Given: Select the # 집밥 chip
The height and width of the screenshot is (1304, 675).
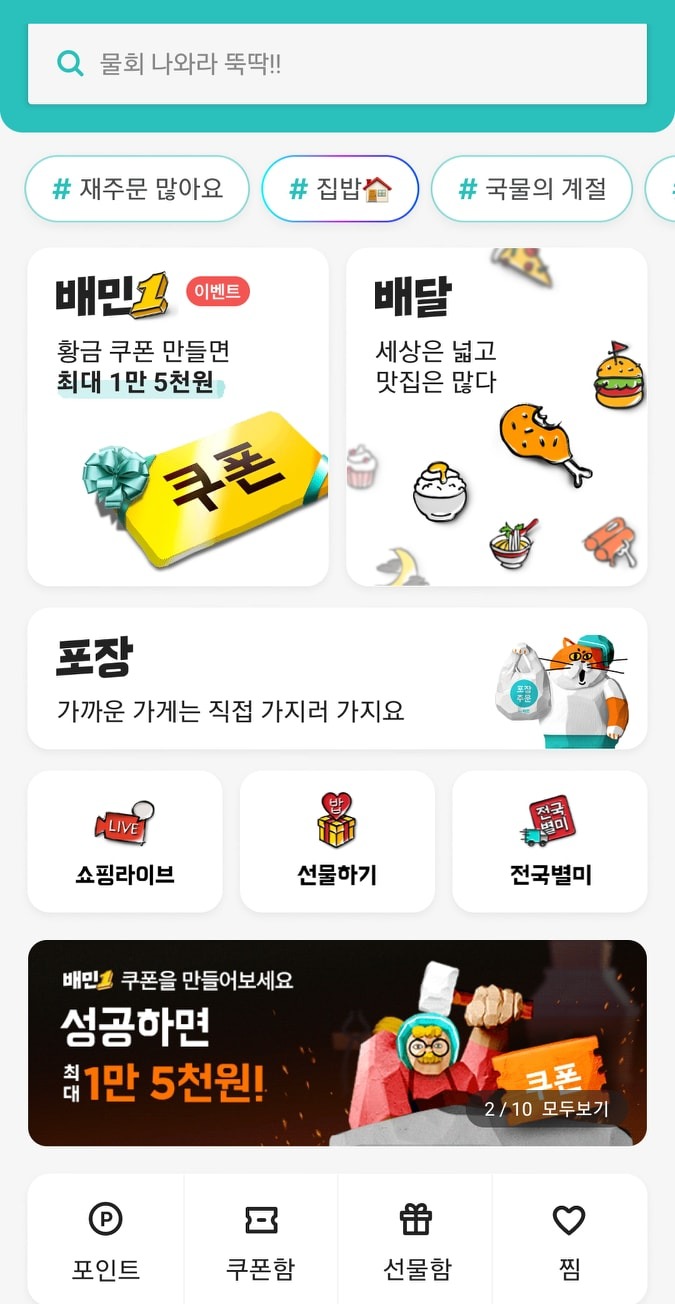Looking at the screenshot, I should 340,189.
